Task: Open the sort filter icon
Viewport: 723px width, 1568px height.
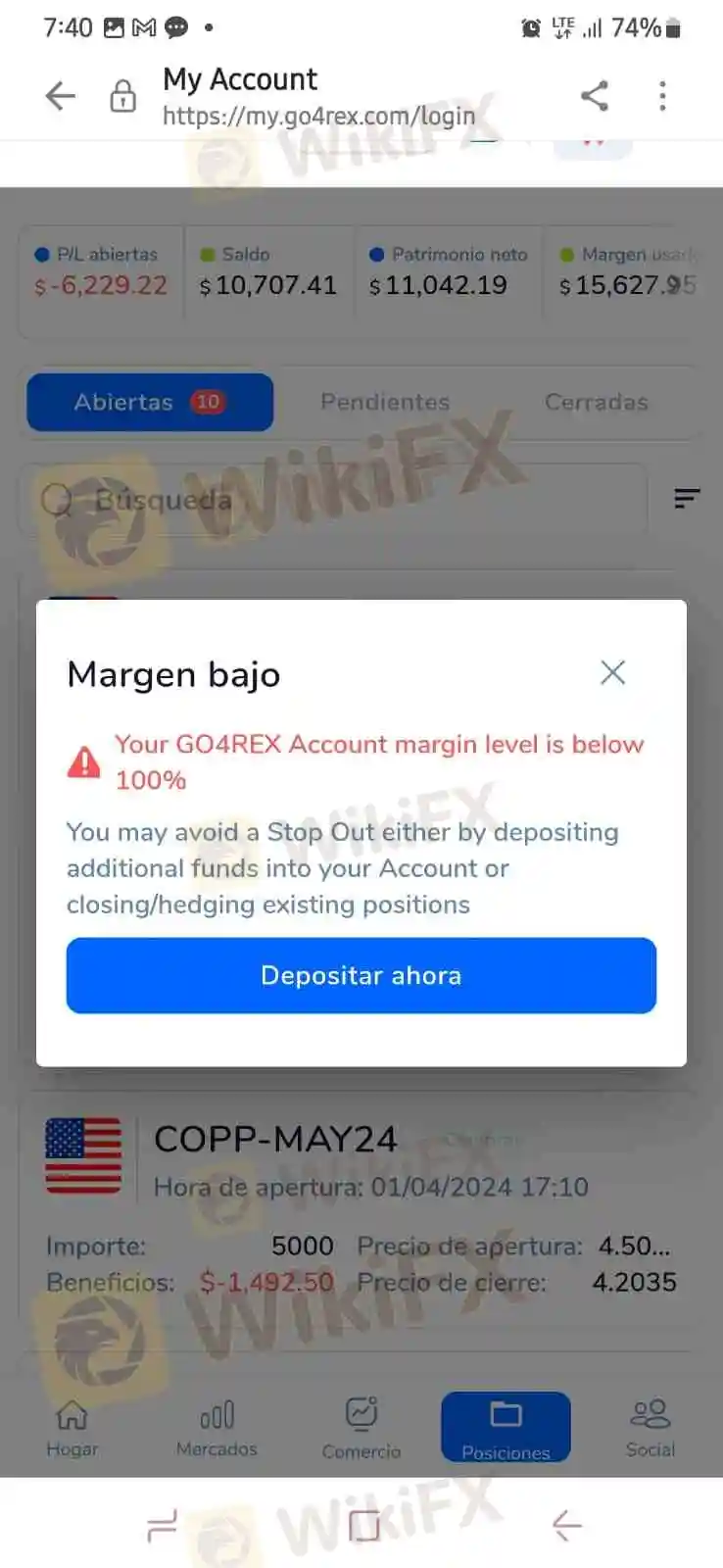Action: click(x=687, y=499)
